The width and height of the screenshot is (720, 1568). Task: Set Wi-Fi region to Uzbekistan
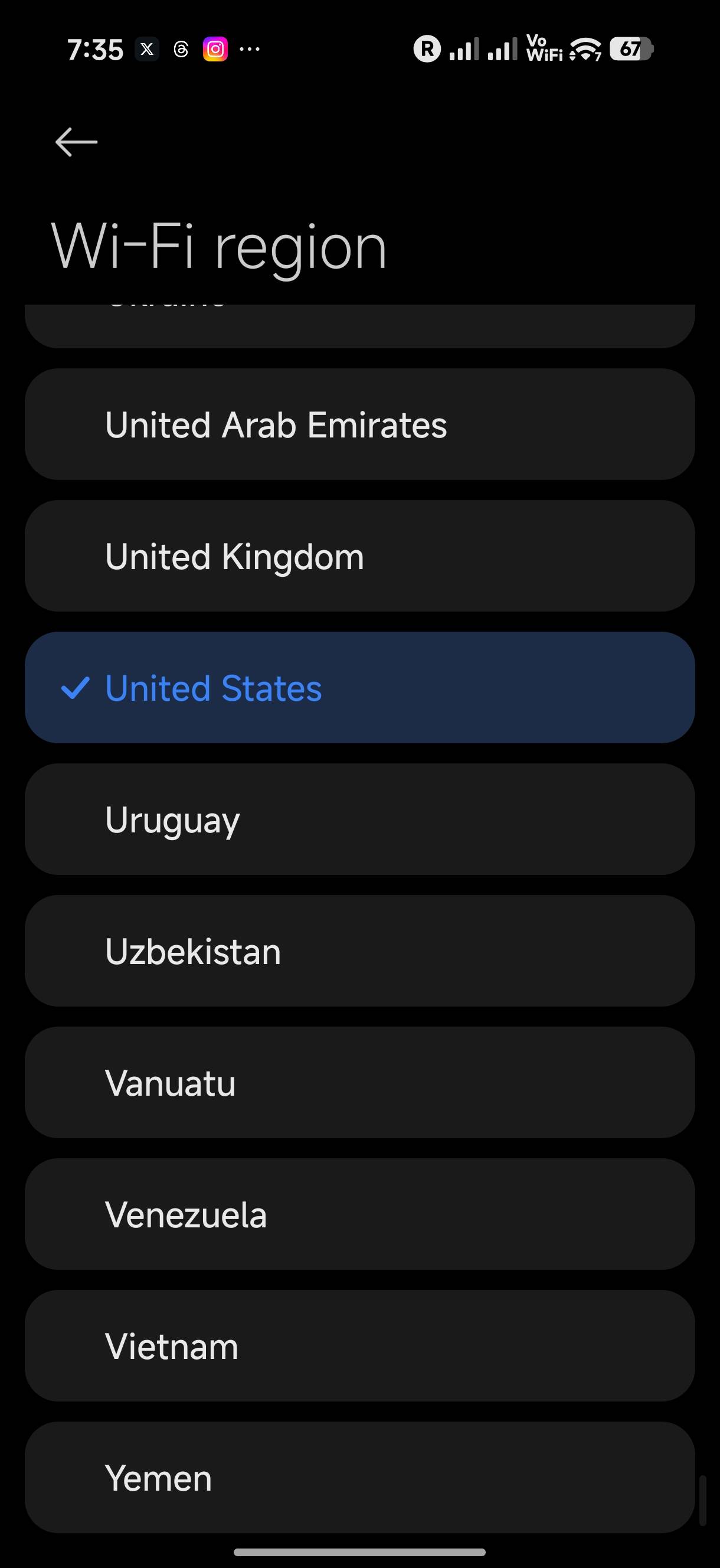click(359, 951)
